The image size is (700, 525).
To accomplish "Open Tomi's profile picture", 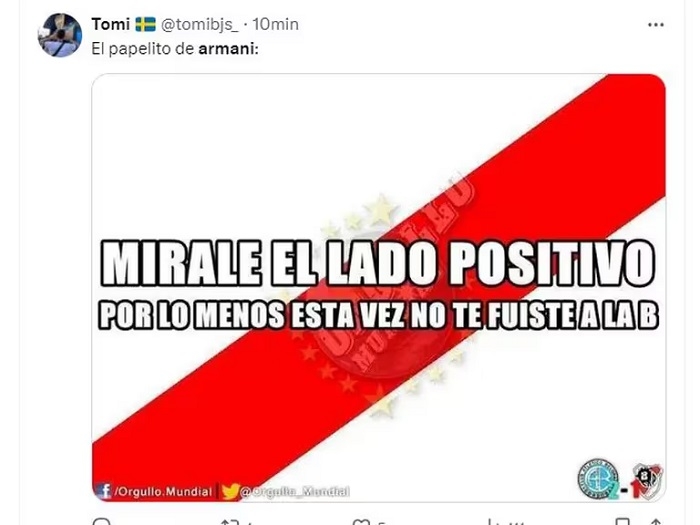I will 62,35.
